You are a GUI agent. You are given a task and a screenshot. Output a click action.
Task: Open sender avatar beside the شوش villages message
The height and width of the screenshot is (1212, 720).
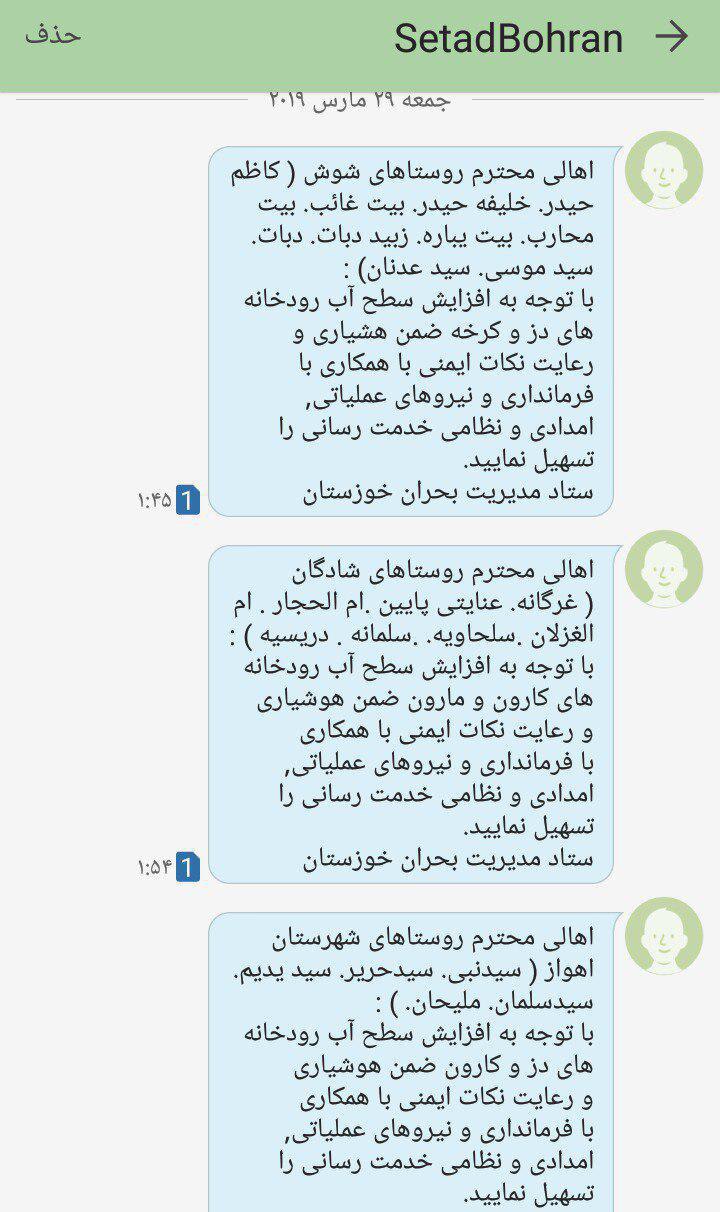point(664,171)
